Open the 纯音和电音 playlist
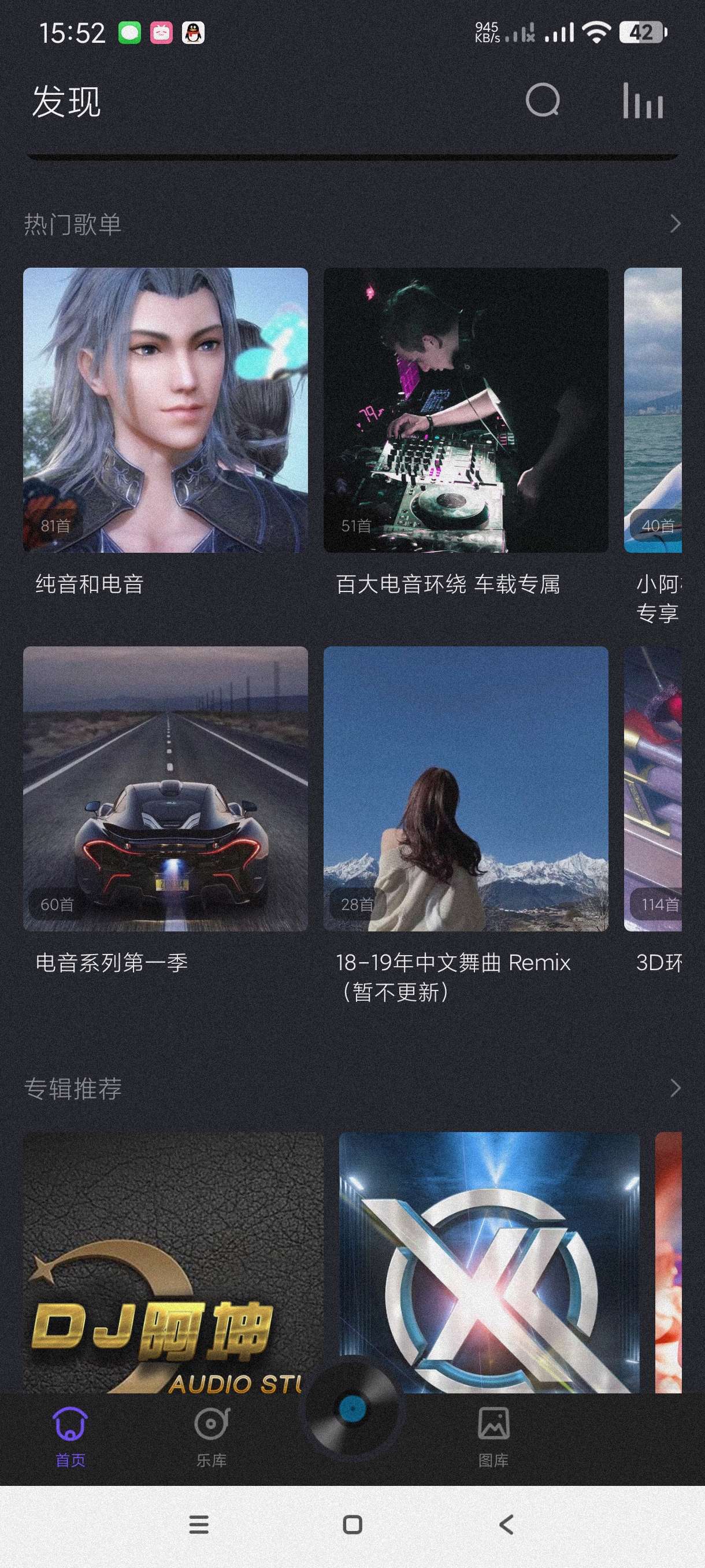This screenshot has height=1568, width=705. (165, 411)
